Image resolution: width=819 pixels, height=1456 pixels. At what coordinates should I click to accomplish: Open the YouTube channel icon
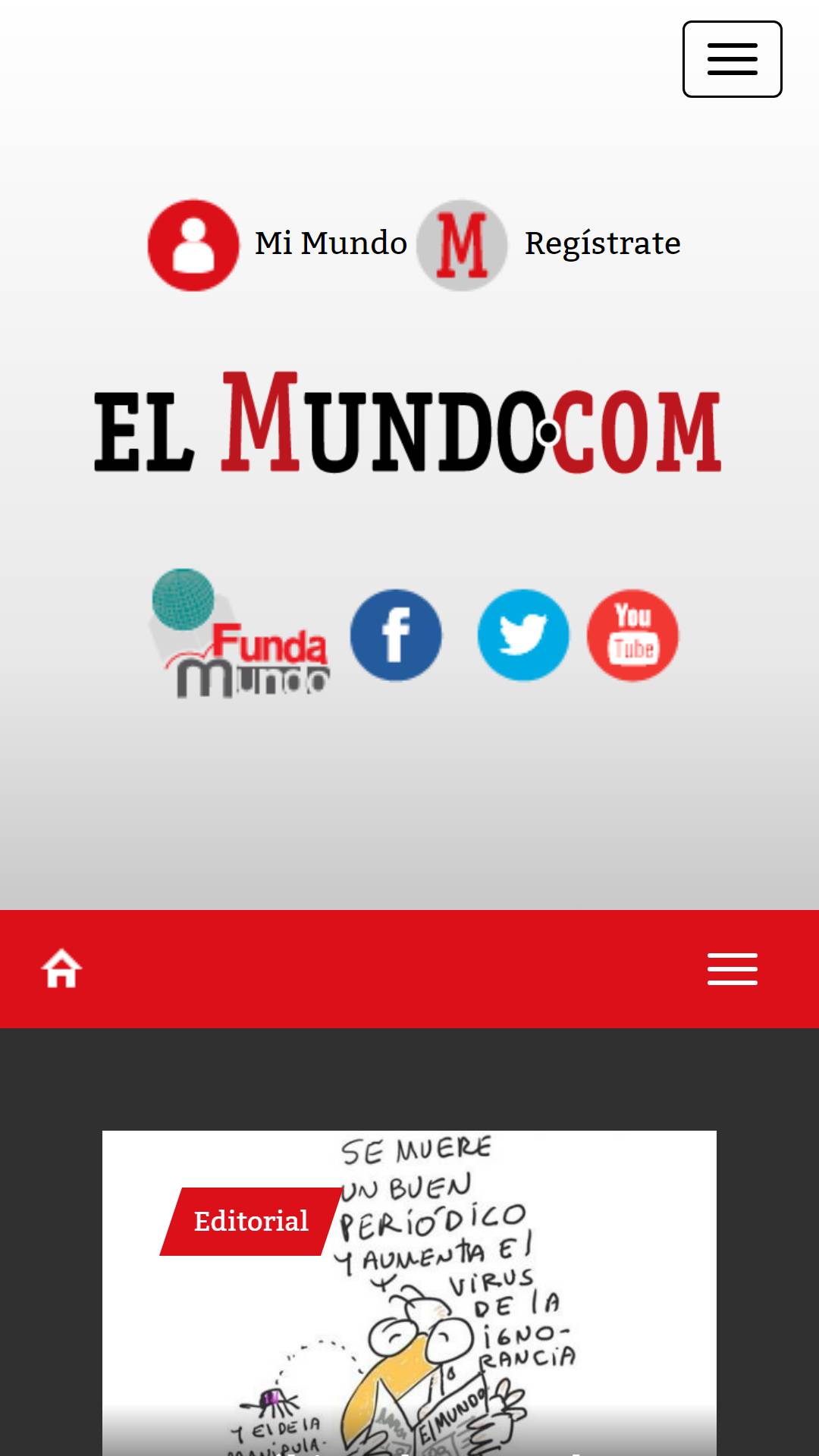[x=632, y=635]
